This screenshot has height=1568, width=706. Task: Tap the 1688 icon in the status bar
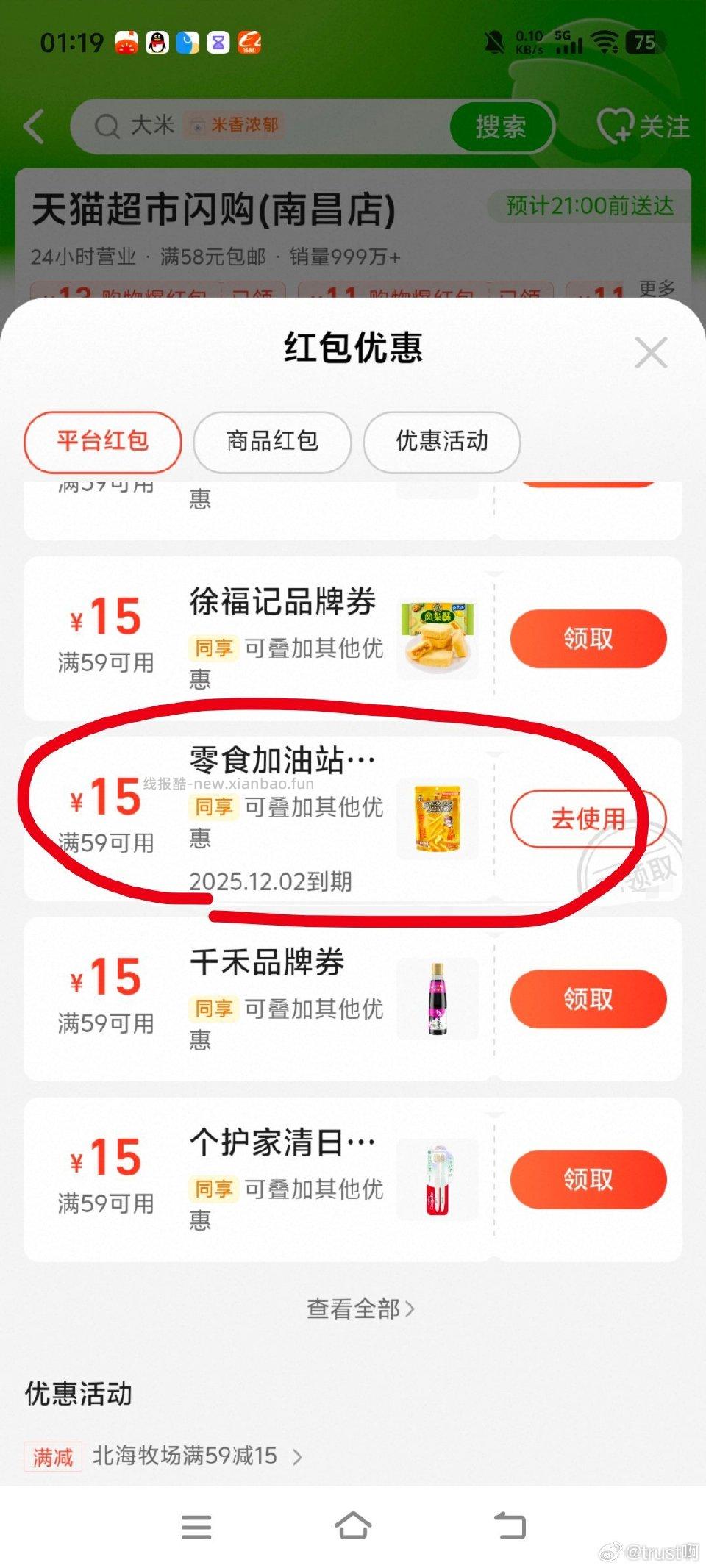[248, 43]
